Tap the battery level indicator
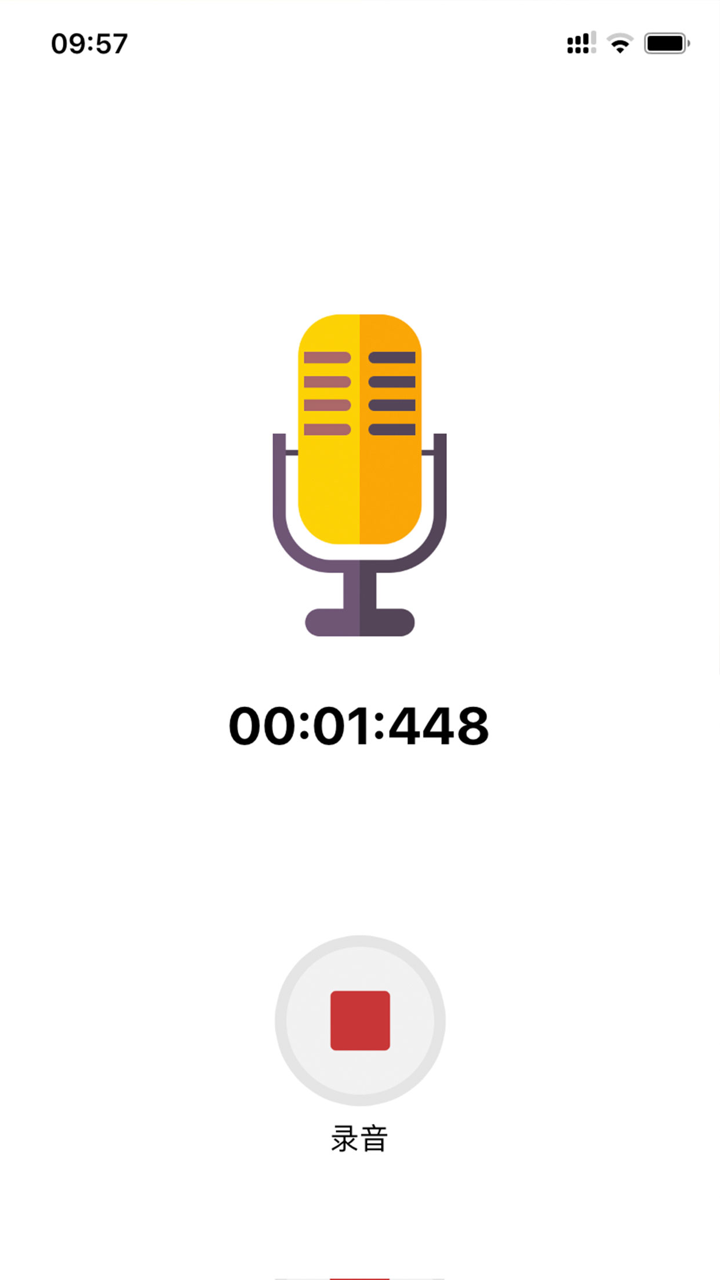Image resolution: width=720 pixels, height=1280 pixels. [665, 43]
